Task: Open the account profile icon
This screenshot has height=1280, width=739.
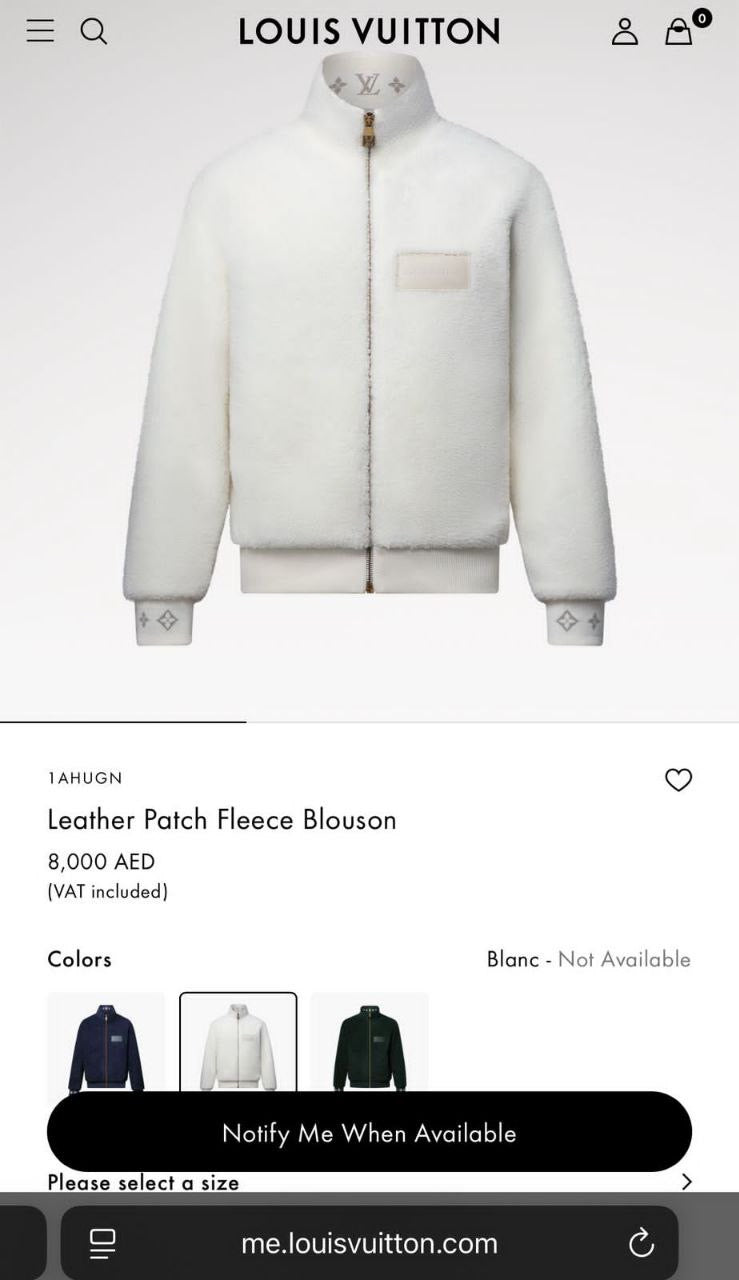Action: coord(625,32)
